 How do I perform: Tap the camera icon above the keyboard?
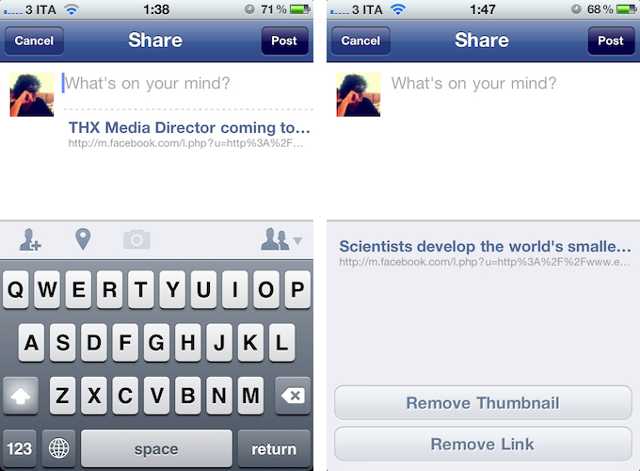click(136, 240)
